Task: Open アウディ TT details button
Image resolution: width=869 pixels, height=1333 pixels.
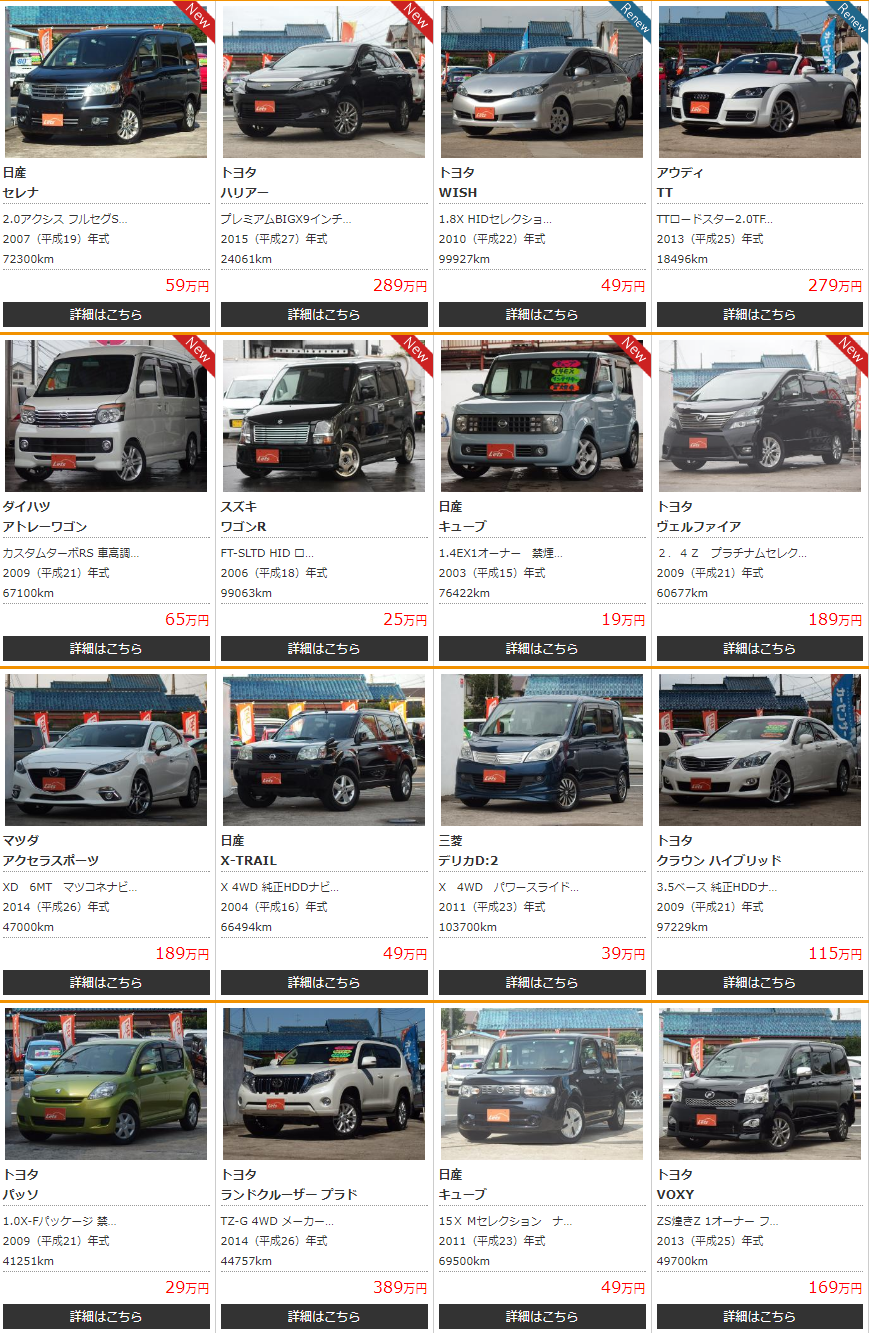Action: pos(760,314)
